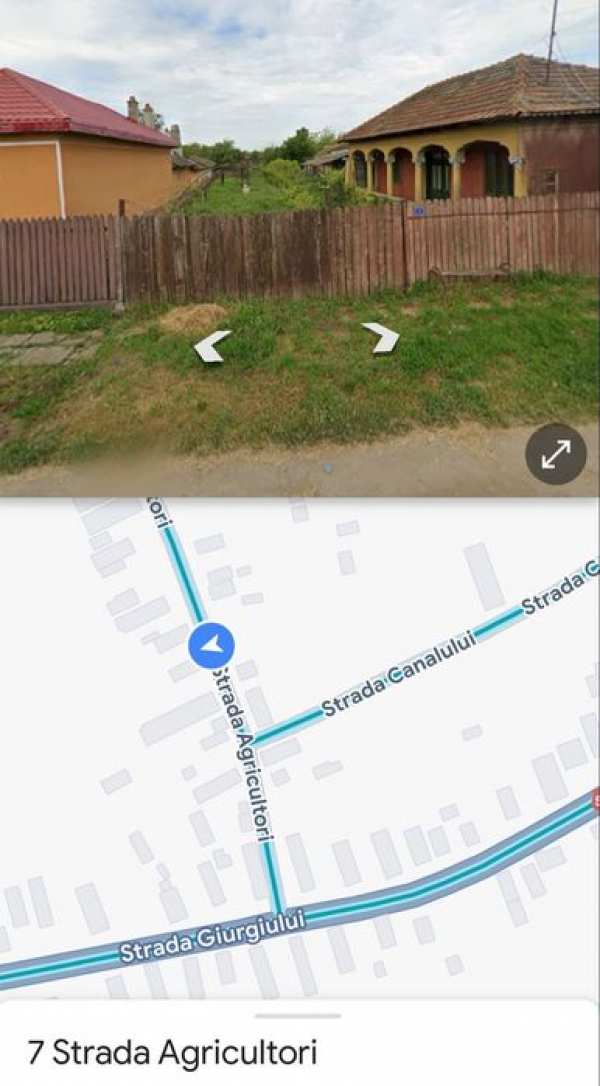The image size is (600, 1086).
Task: Open the 7 Strada Agricultori address panel
Action: click(172, 1052)
